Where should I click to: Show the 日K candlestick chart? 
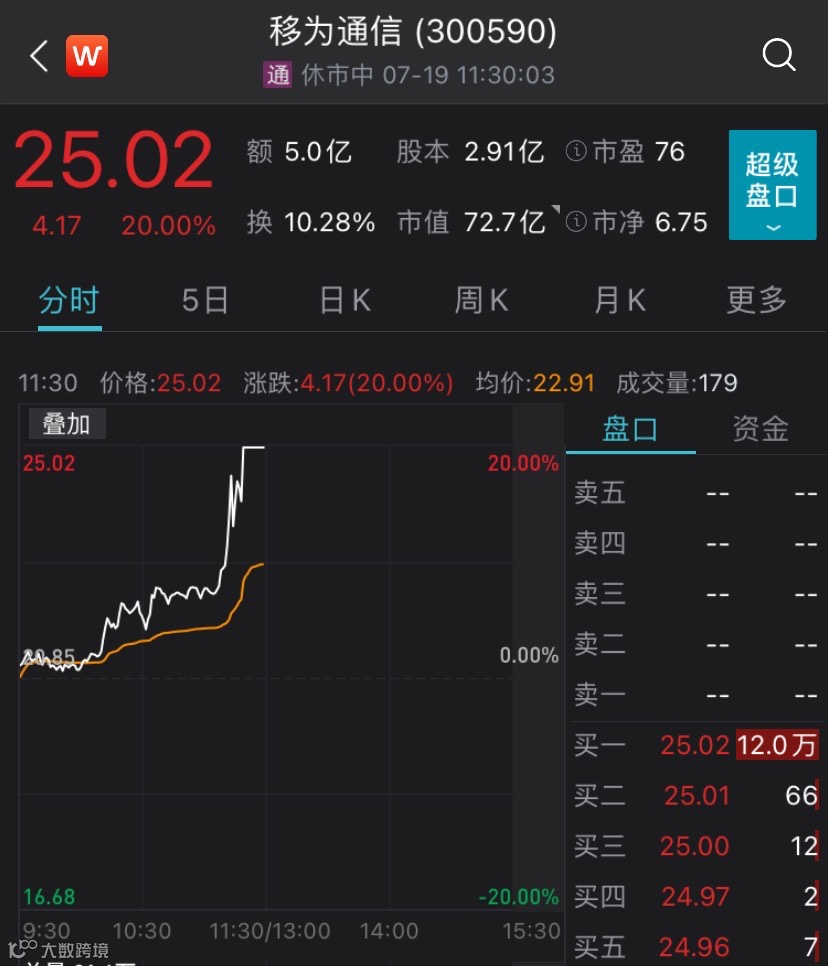[345, 300]
